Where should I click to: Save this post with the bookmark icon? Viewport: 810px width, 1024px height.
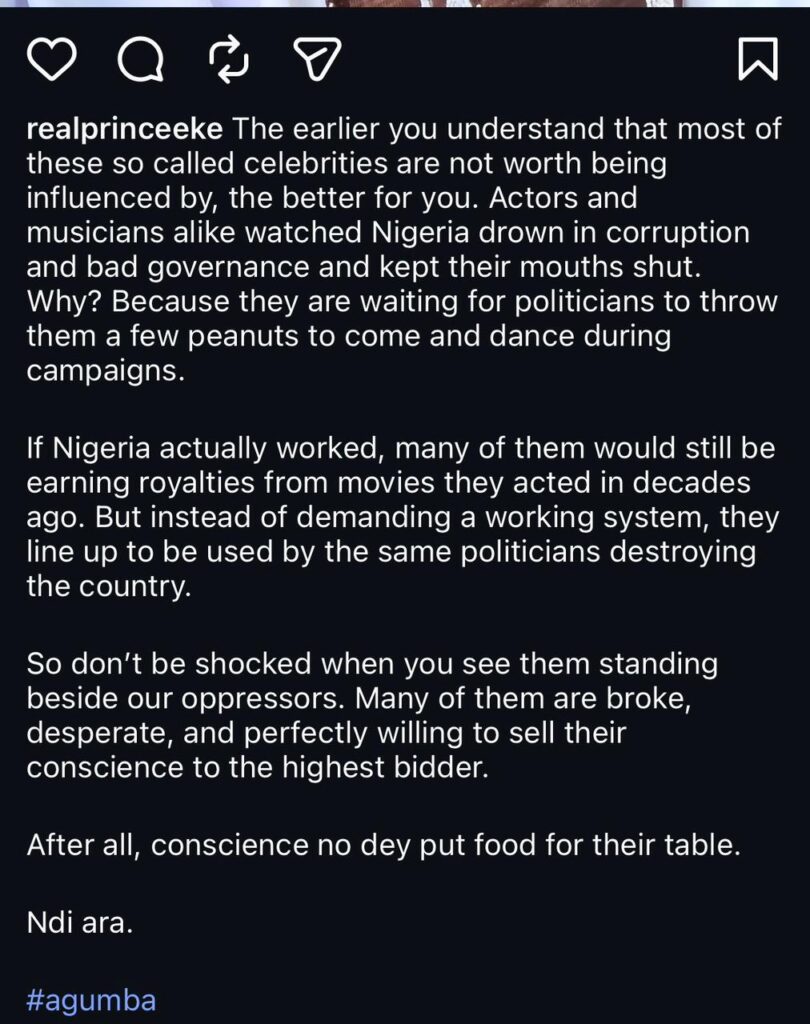click(757, 60)
